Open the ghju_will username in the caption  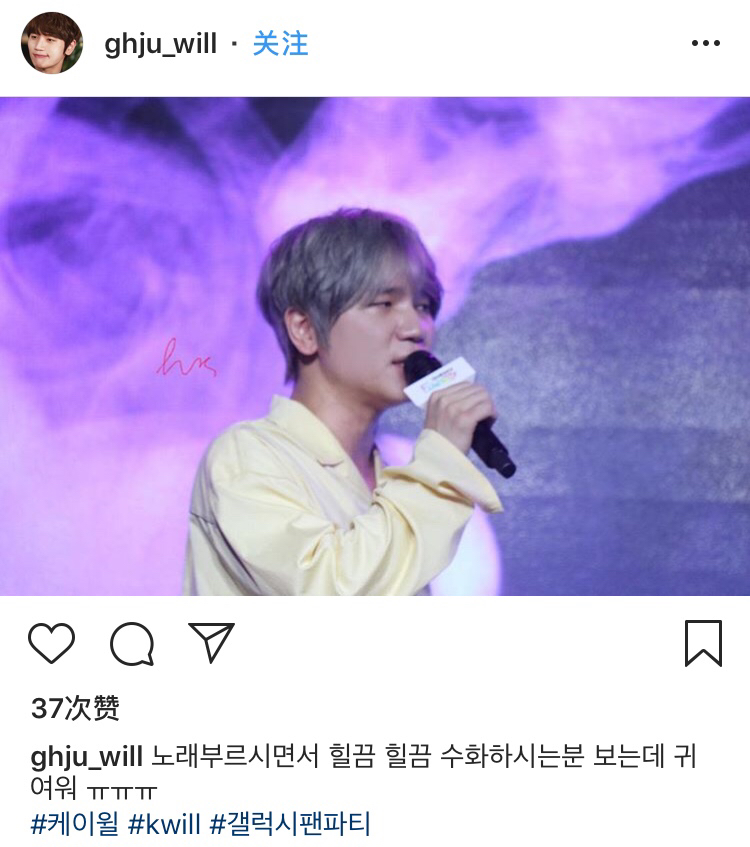point(88,757)
